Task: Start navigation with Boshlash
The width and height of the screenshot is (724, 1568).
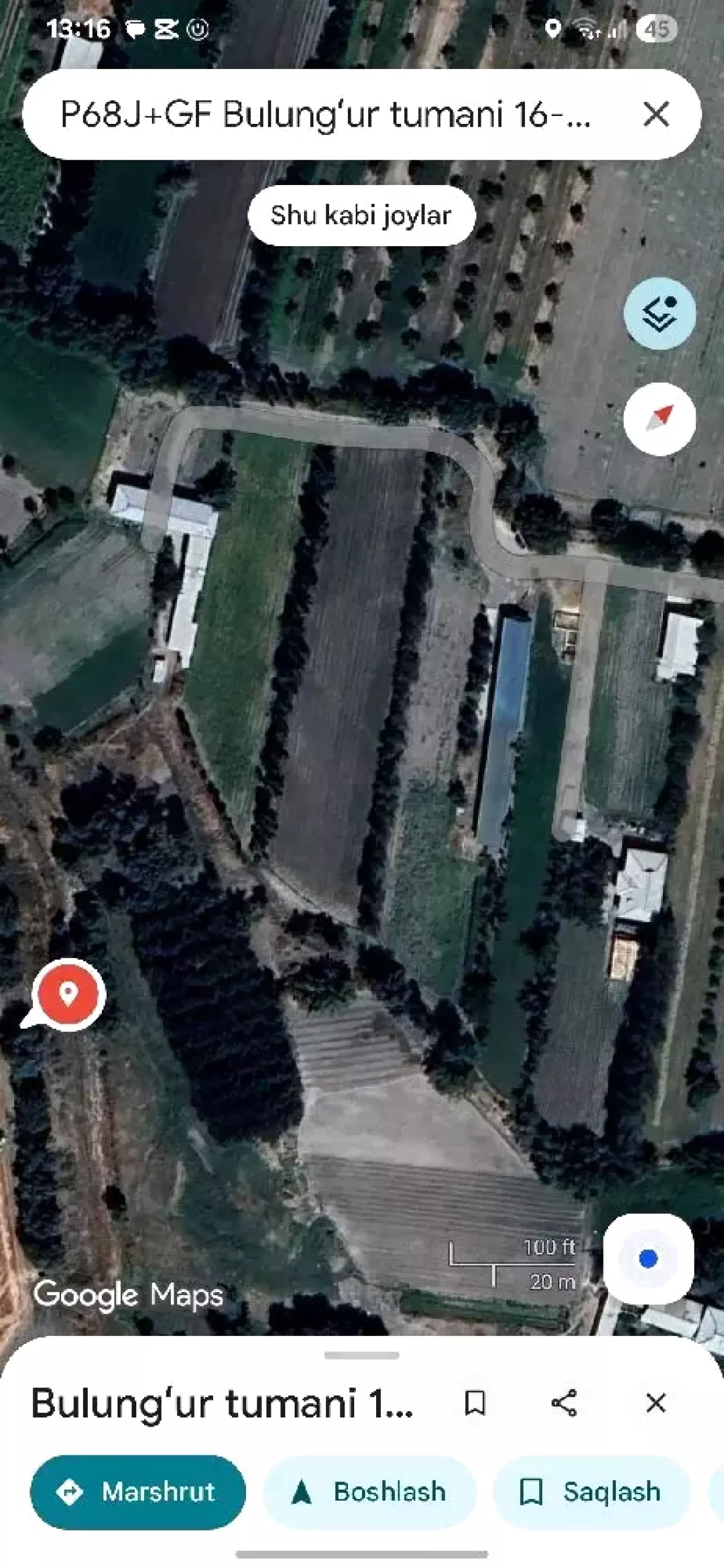Action: pyautogui.click(x=369, y=1492)
